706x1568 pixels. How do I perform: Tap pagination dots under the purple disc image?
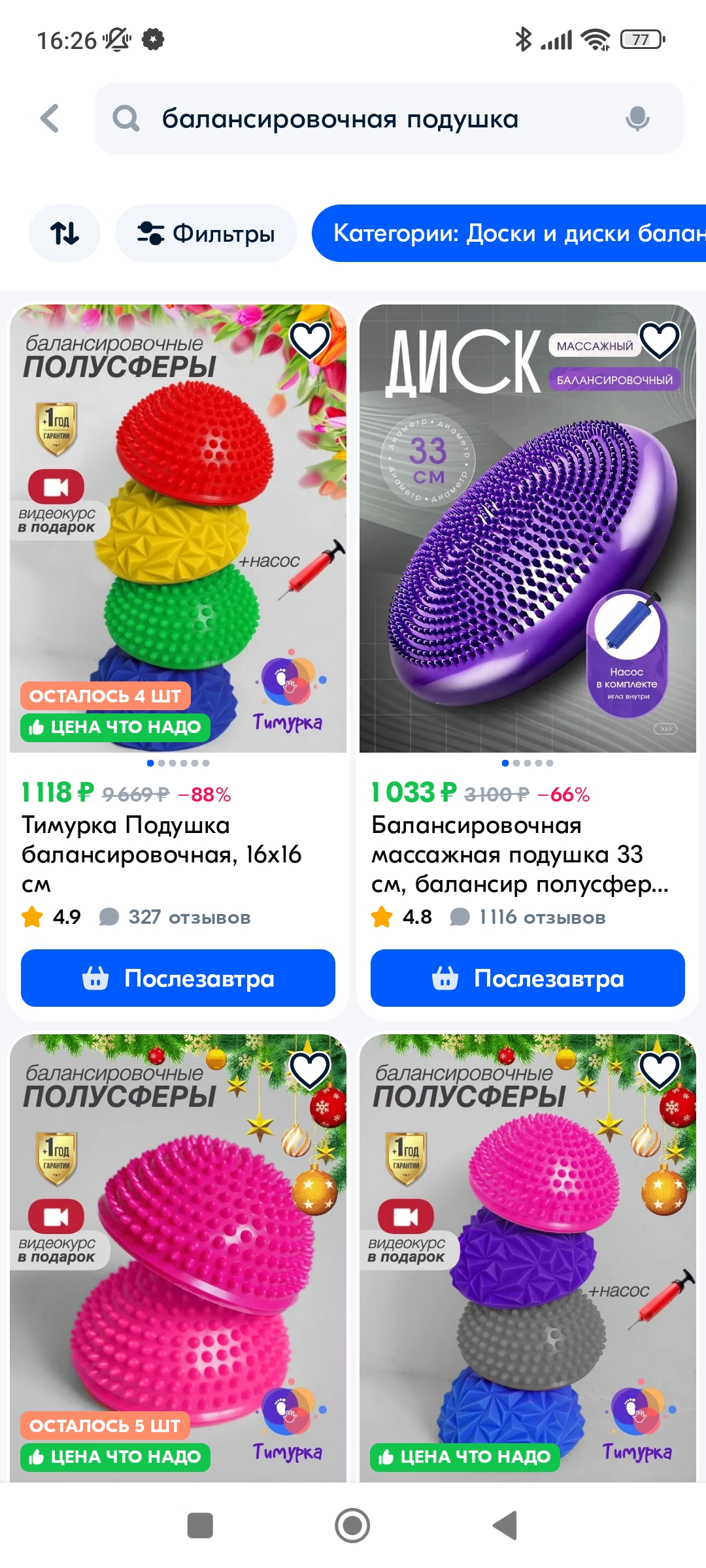click(x=527, y=764)
